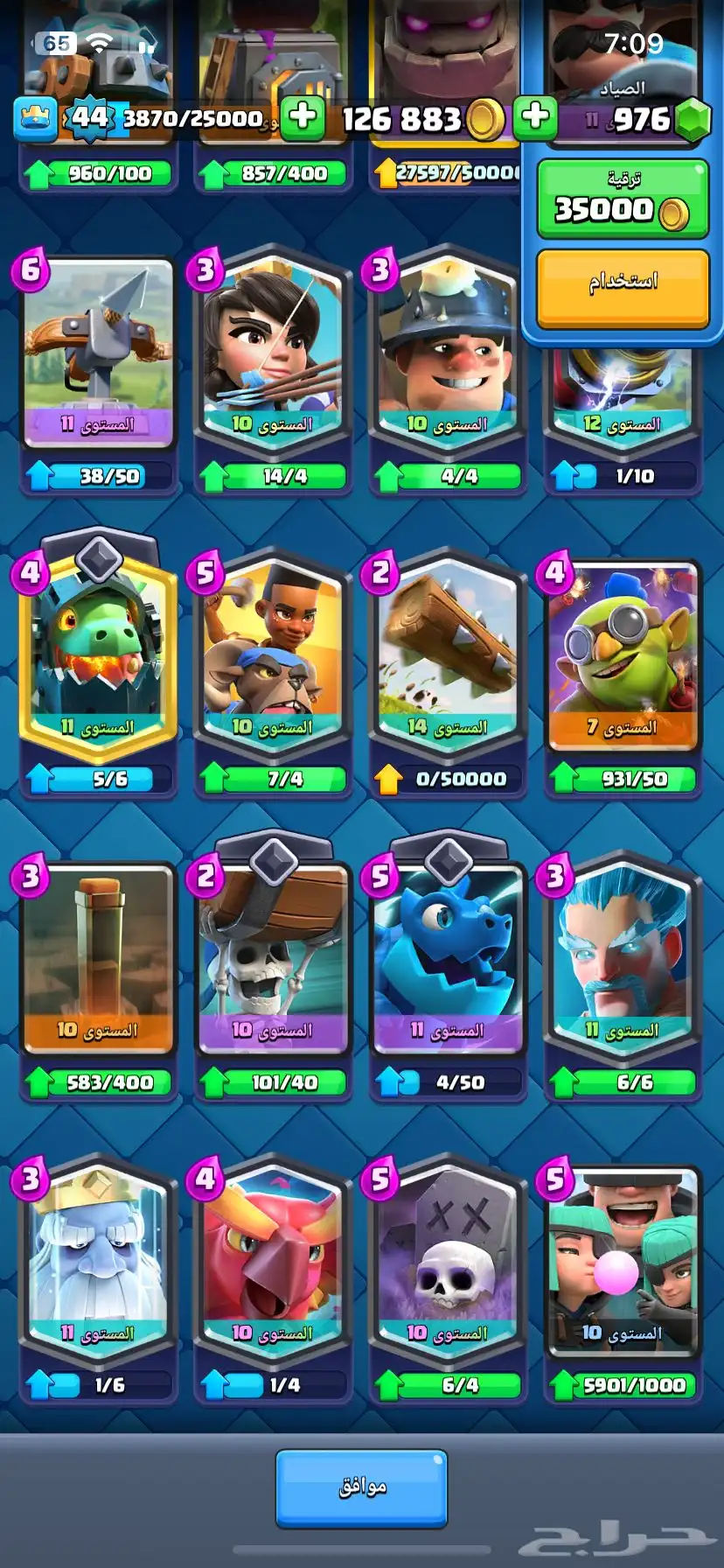Select the Miner card

[448, 350]
